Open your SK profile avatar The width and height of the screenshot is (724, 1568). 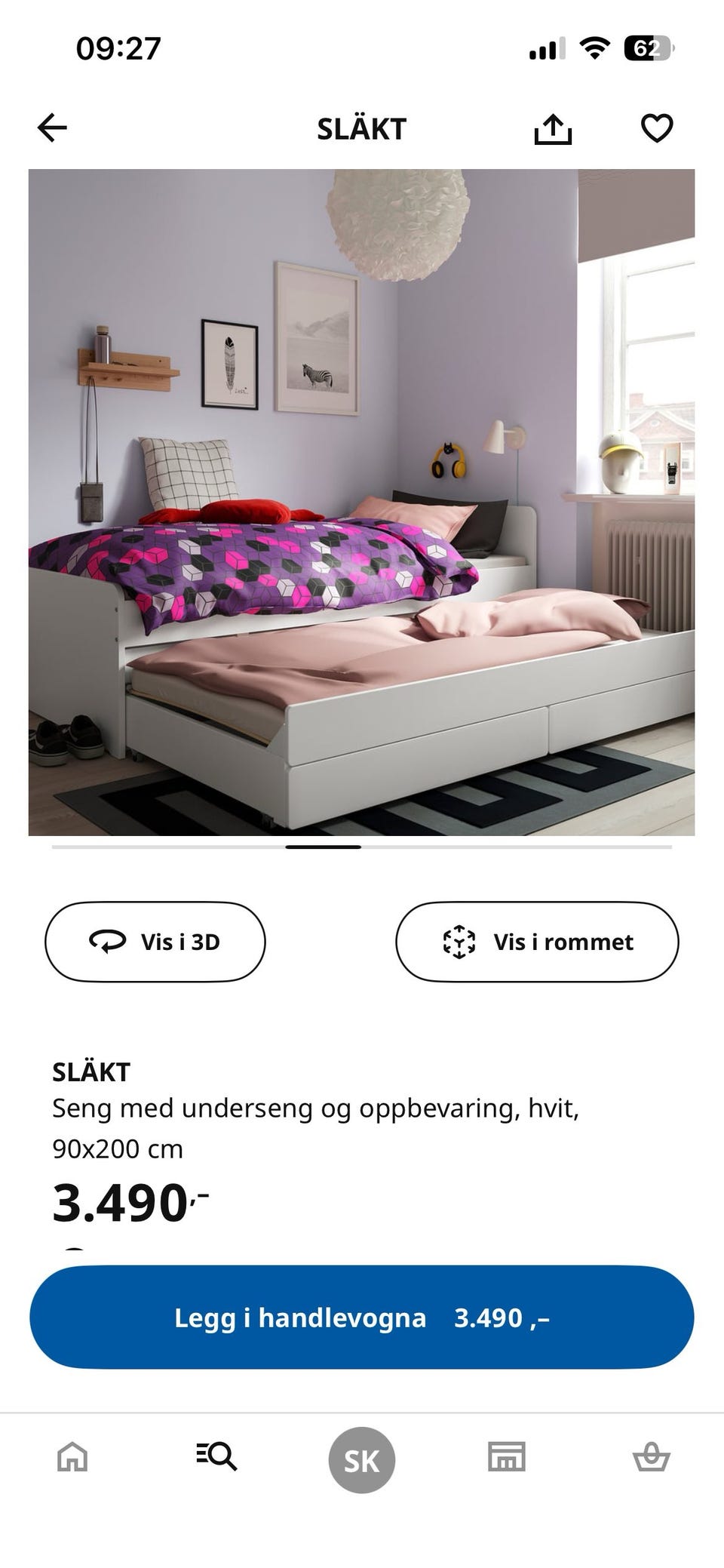click(x=361, y=1458)
